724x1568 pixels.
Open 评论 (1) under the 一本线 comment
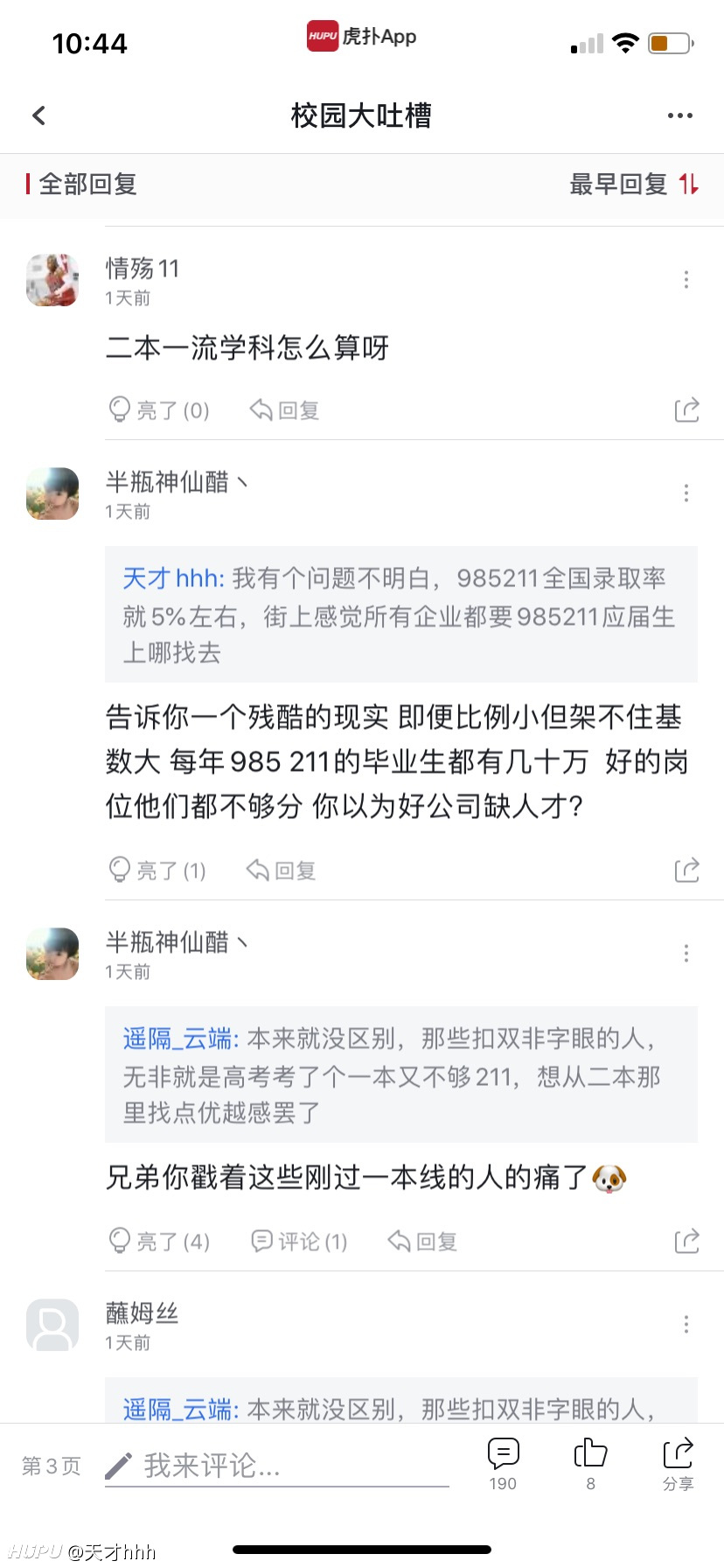299,1241
